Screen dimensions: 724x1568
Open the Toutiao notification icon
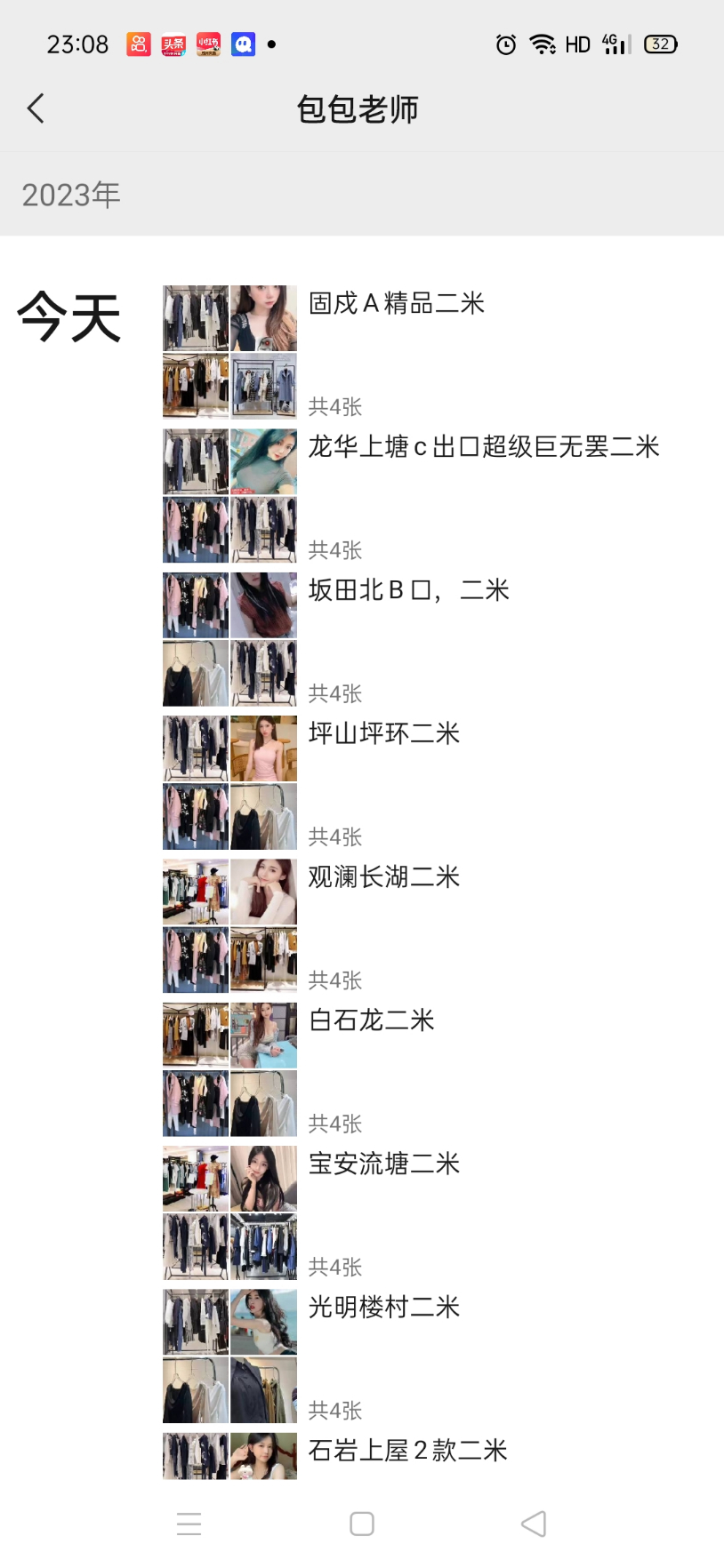coord(173,44)
